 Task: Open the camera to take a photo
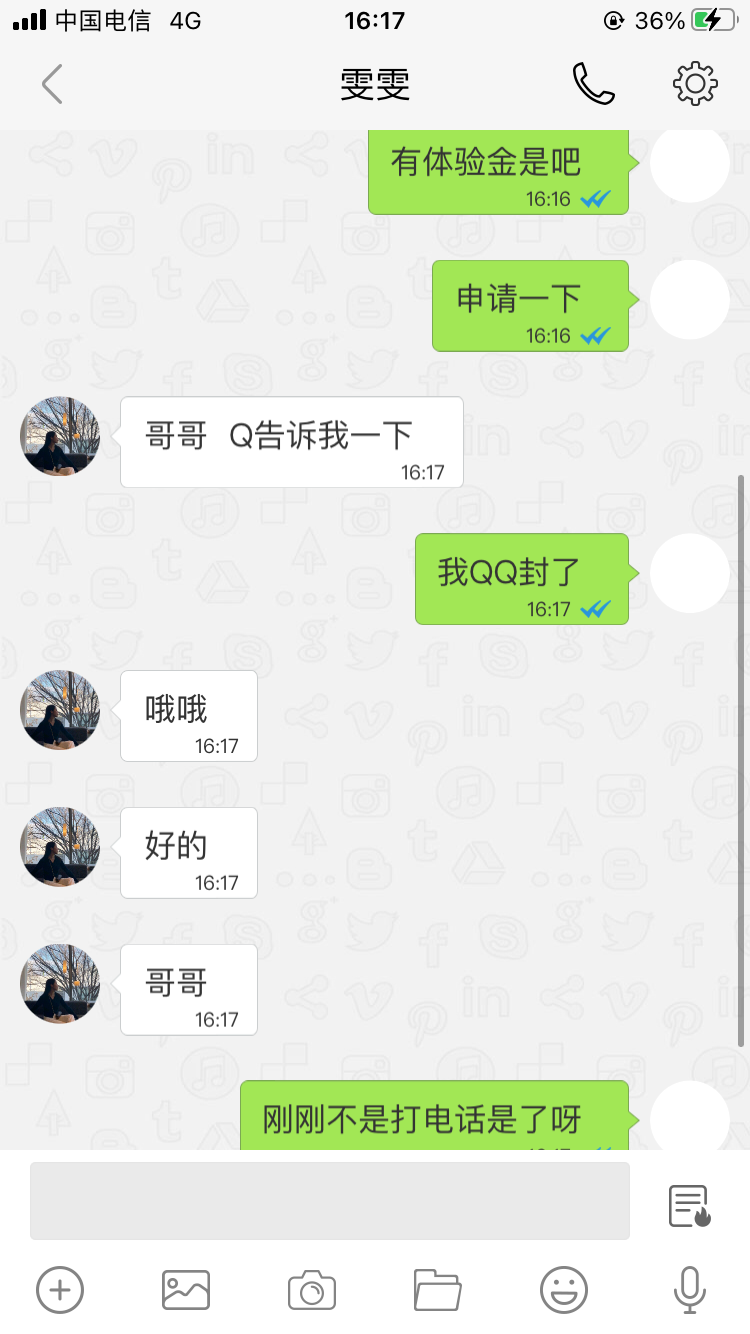(x=312, y=1290)
